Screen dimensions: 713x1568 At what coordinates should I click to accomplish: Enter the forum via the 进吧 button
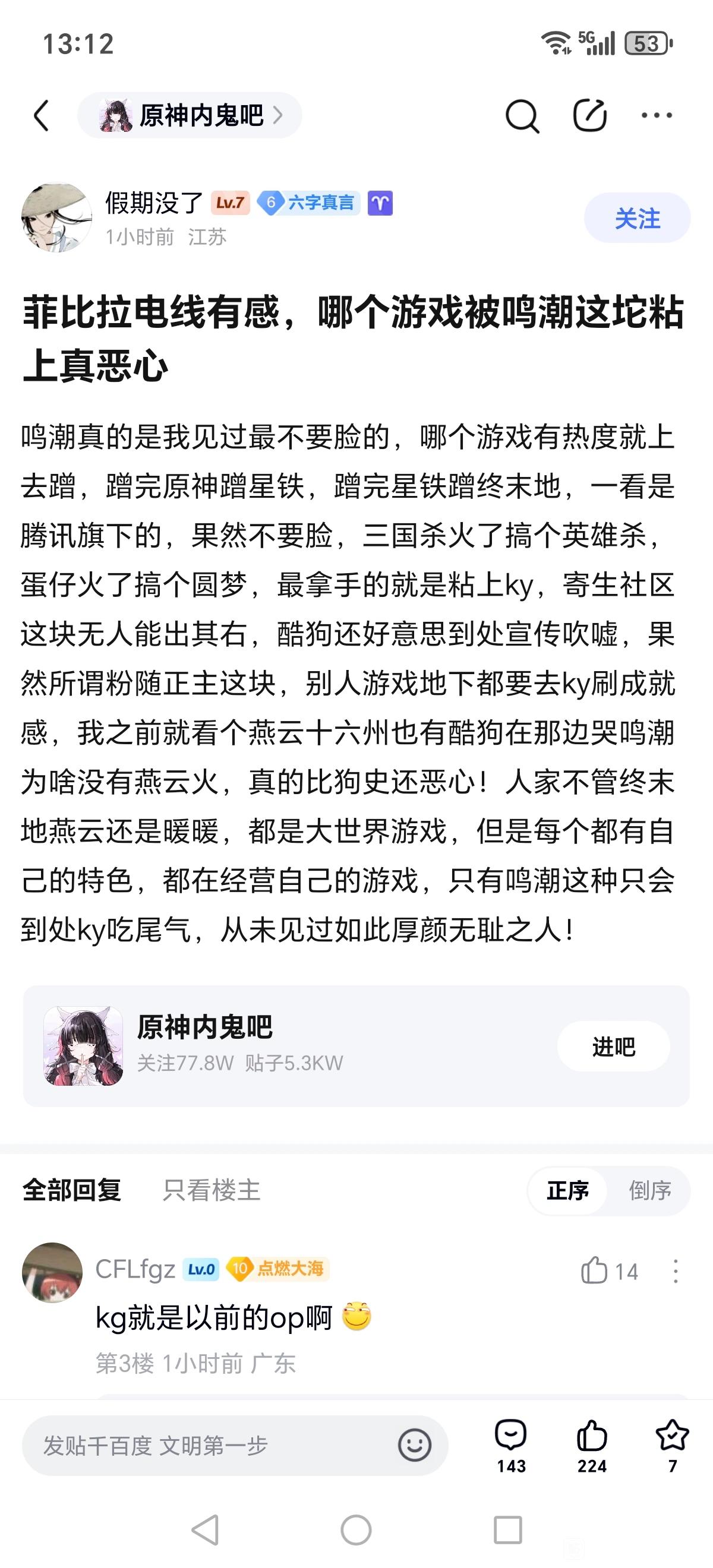coord(613,1047)
